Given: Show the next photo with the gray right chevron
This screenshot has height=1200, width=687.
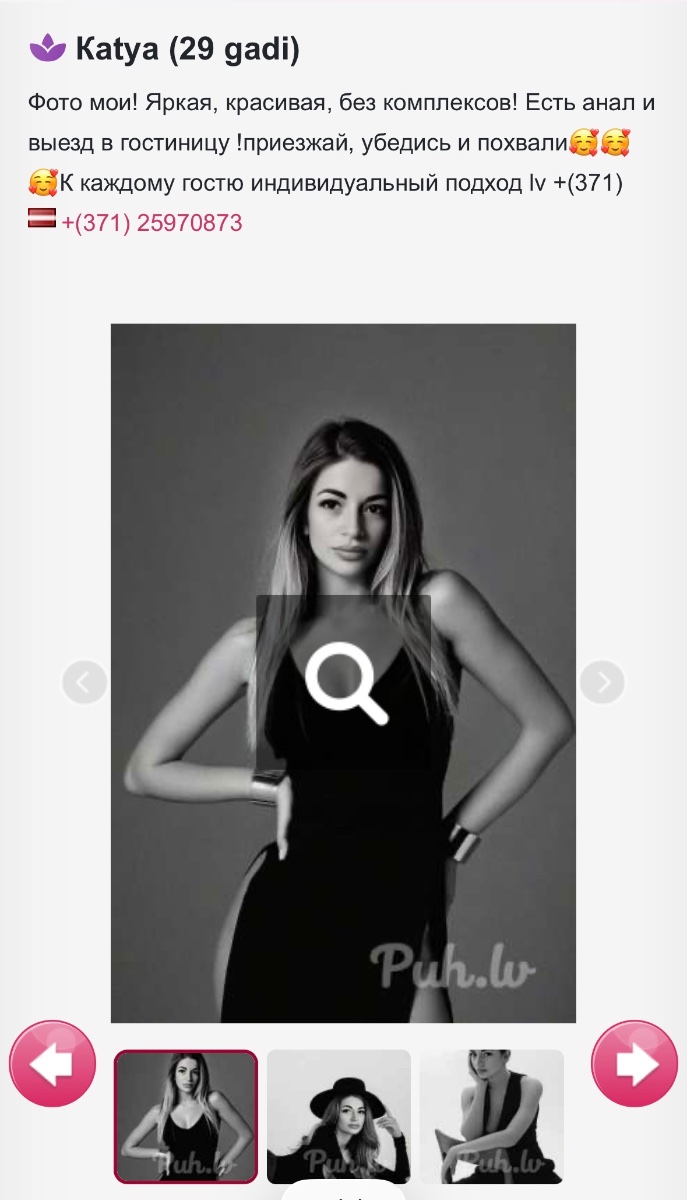Looking at the screenshot, I should 602,683.
